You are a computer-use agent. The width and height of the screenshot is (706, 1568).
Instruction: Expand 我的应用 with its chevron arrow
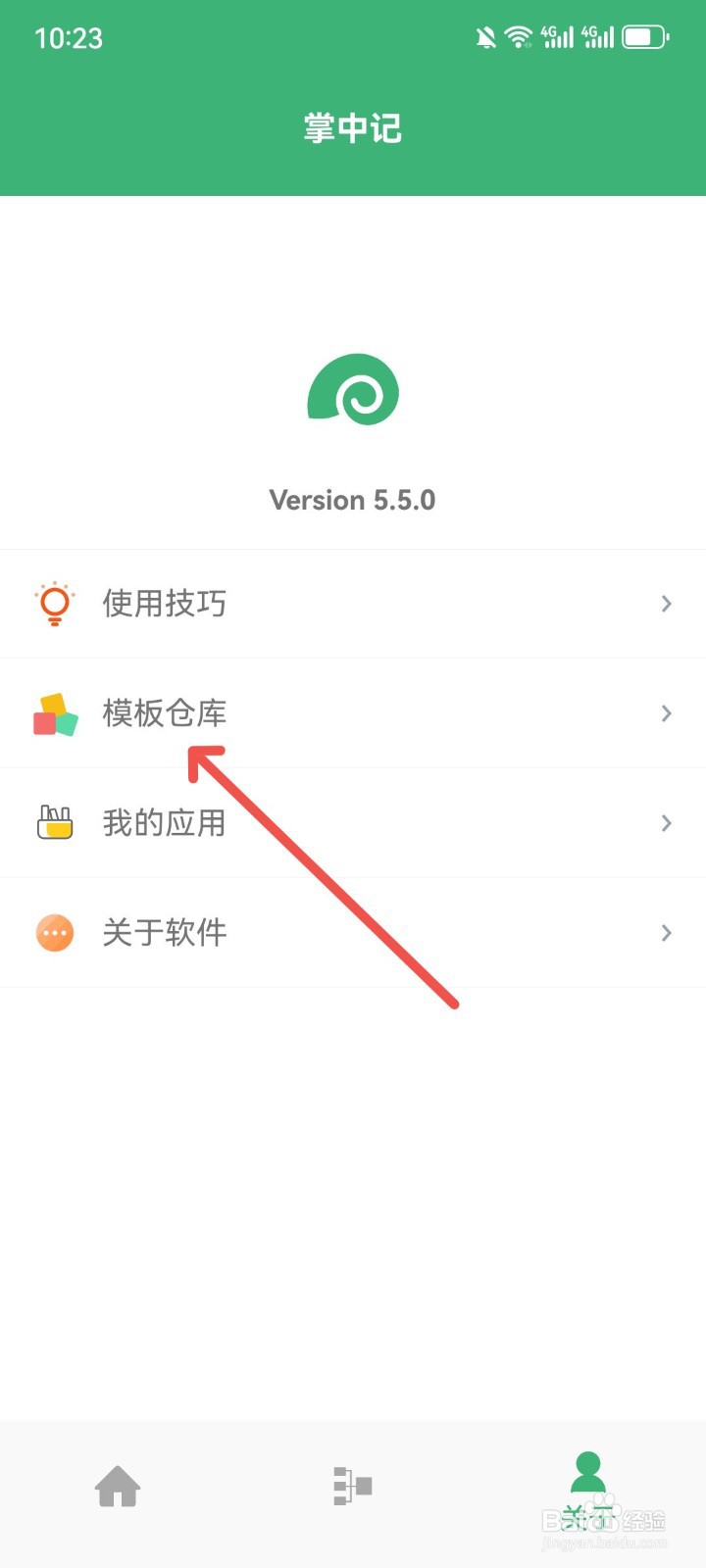(x=666, y=823)
